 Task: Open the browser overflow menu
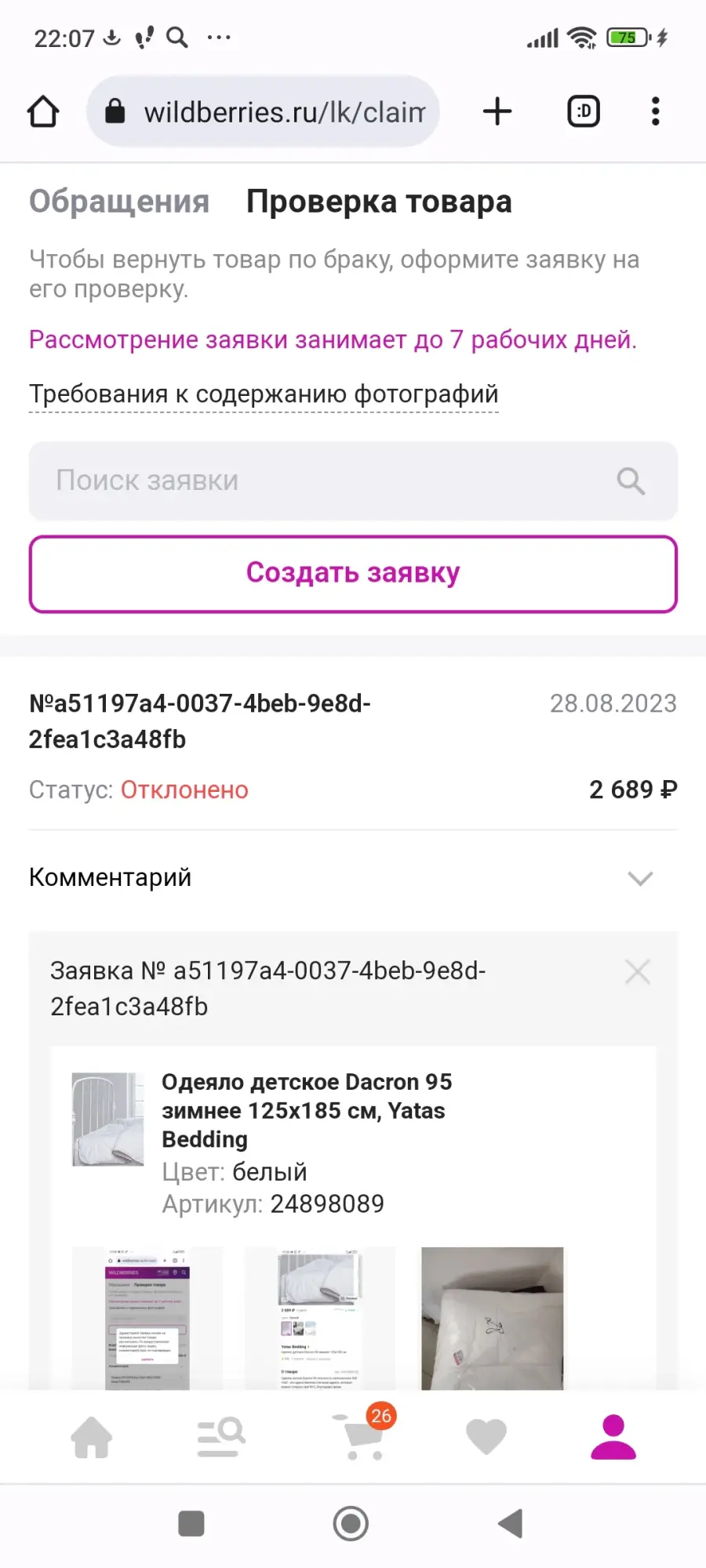(x=656, y=111)
